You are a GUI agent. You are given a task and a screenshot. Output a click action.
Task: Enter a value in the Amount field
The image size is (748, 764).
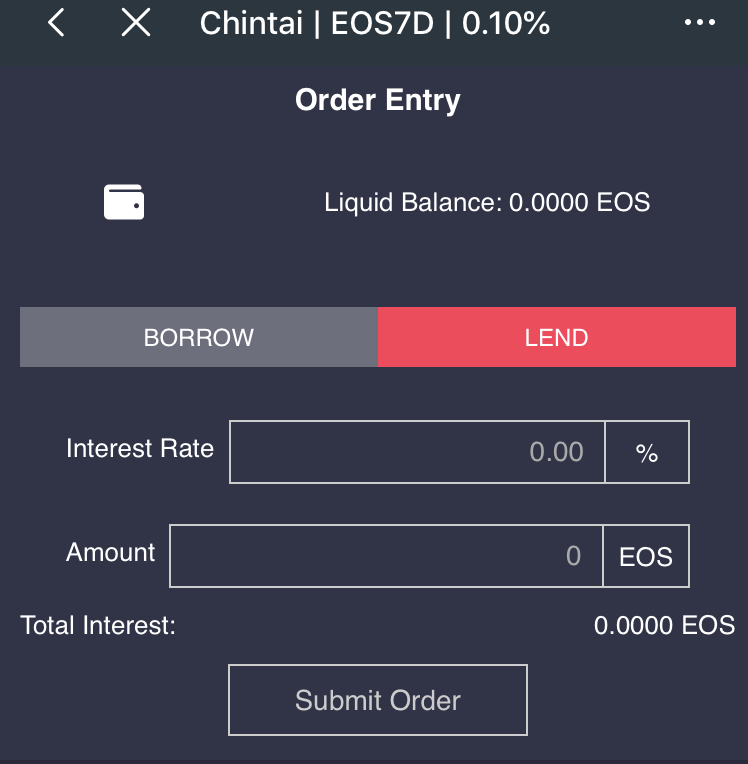click(x=387, y=555)
